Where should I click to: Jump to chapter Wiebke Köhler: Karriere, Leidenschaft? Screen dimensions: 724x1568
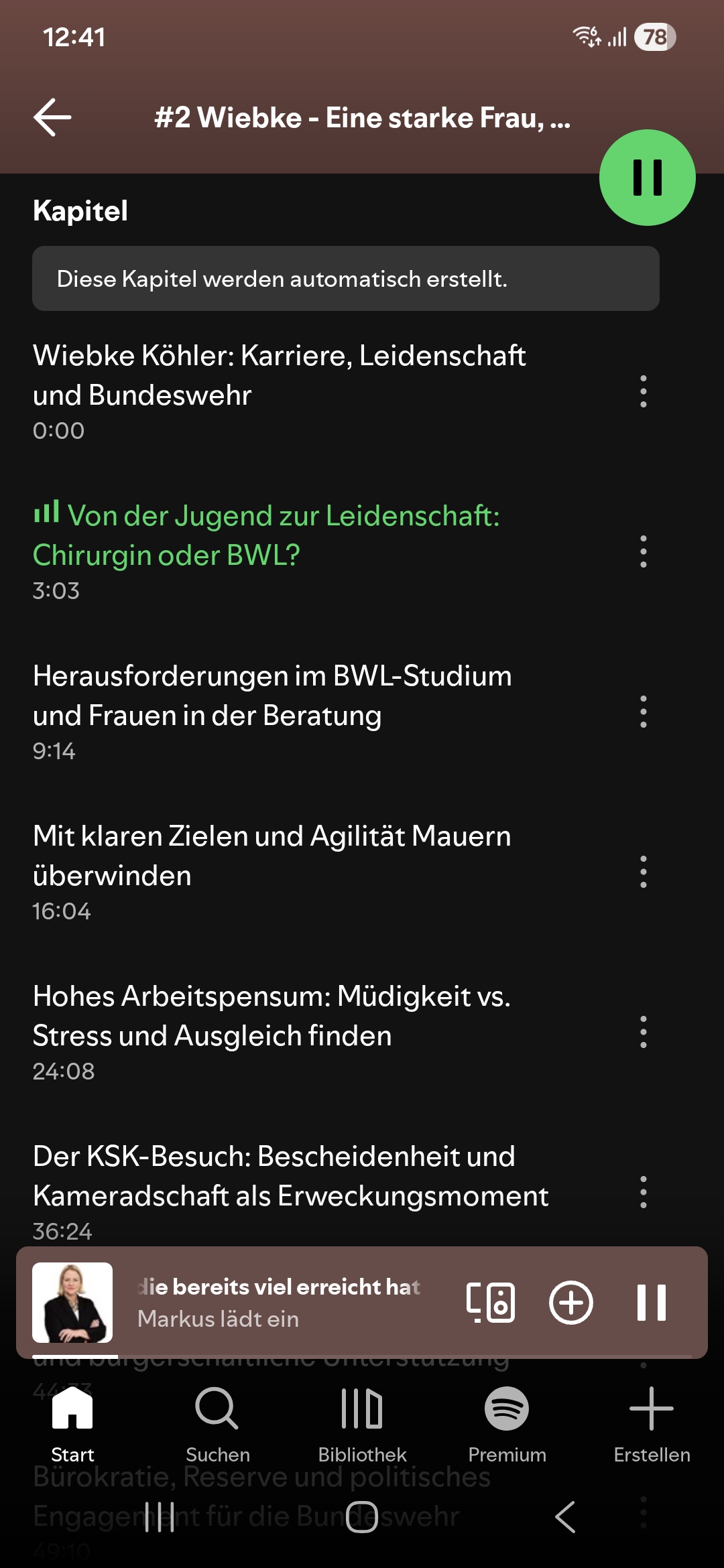click(279, 375)
